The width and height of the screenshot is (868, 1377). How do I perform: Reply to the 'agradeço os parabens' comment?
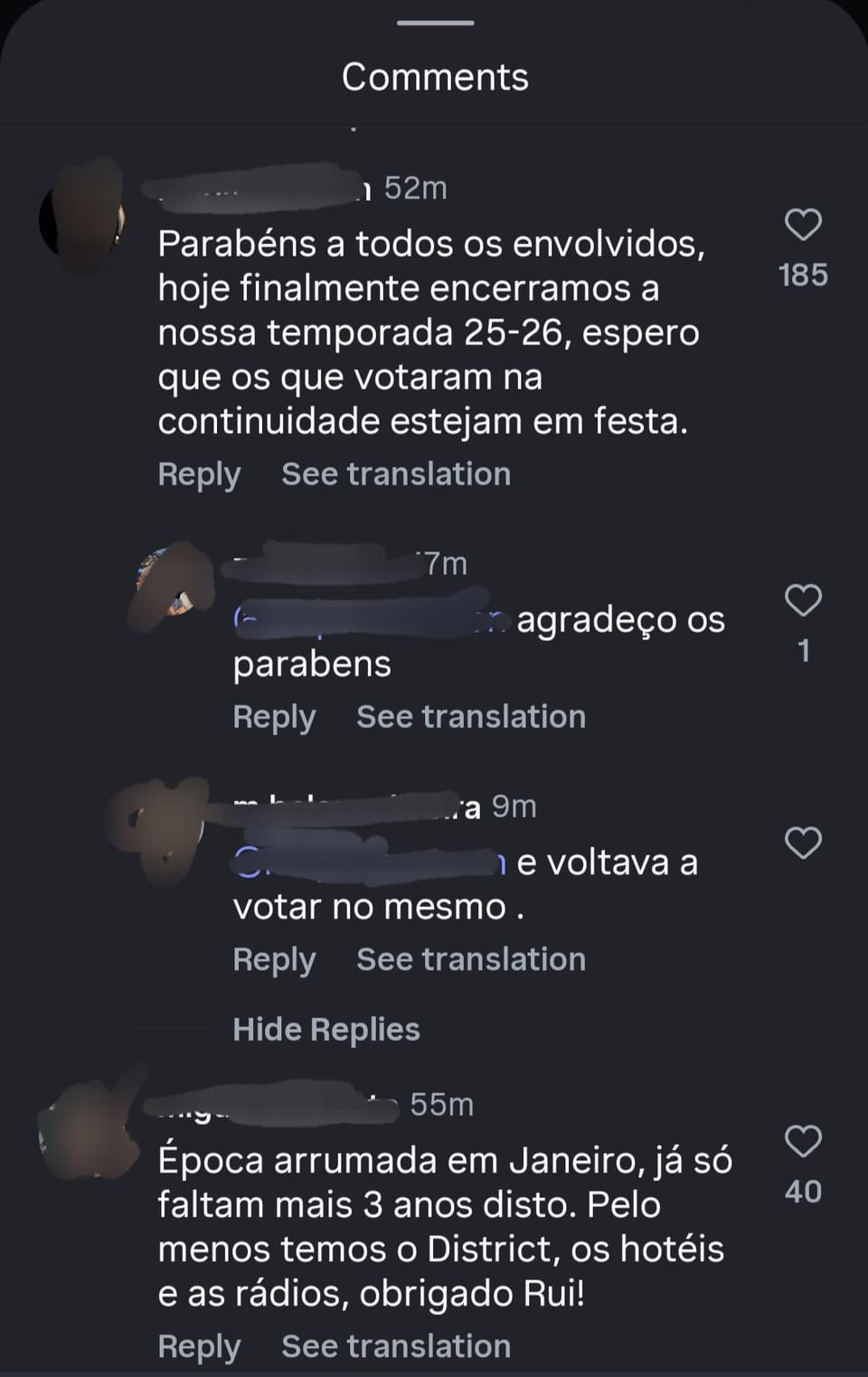click(274, 717)
